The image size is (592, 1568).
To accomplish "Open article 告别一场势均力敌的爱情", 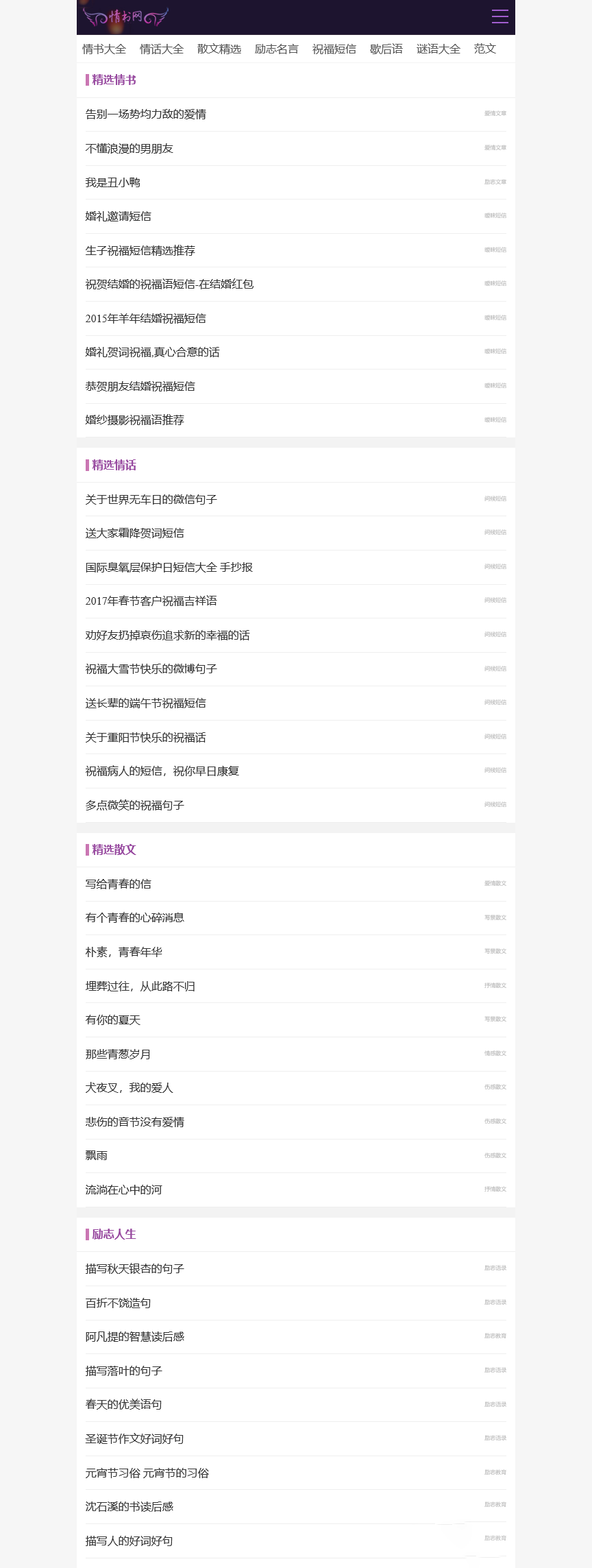I will [146, 114].
